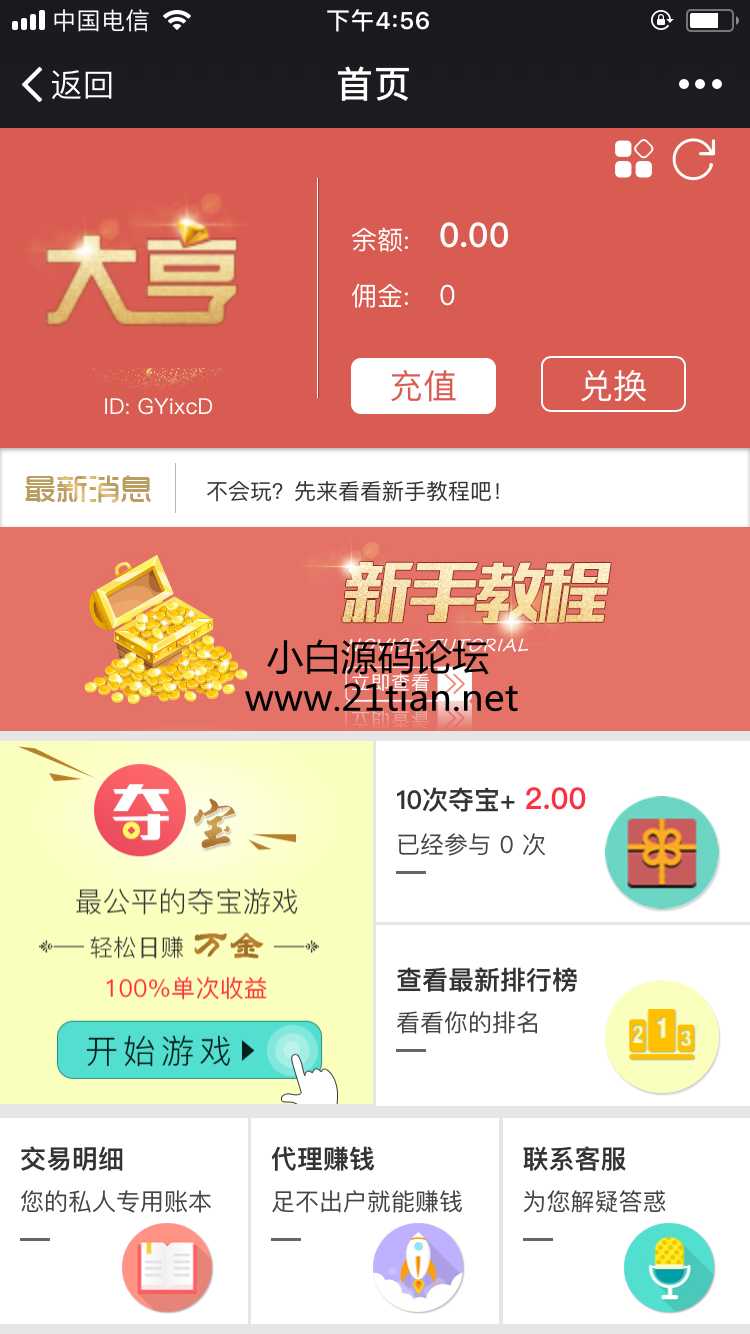Refresh the balance with the reload icon
Screen dimensions: 750x1334
[x=693, y=160]
